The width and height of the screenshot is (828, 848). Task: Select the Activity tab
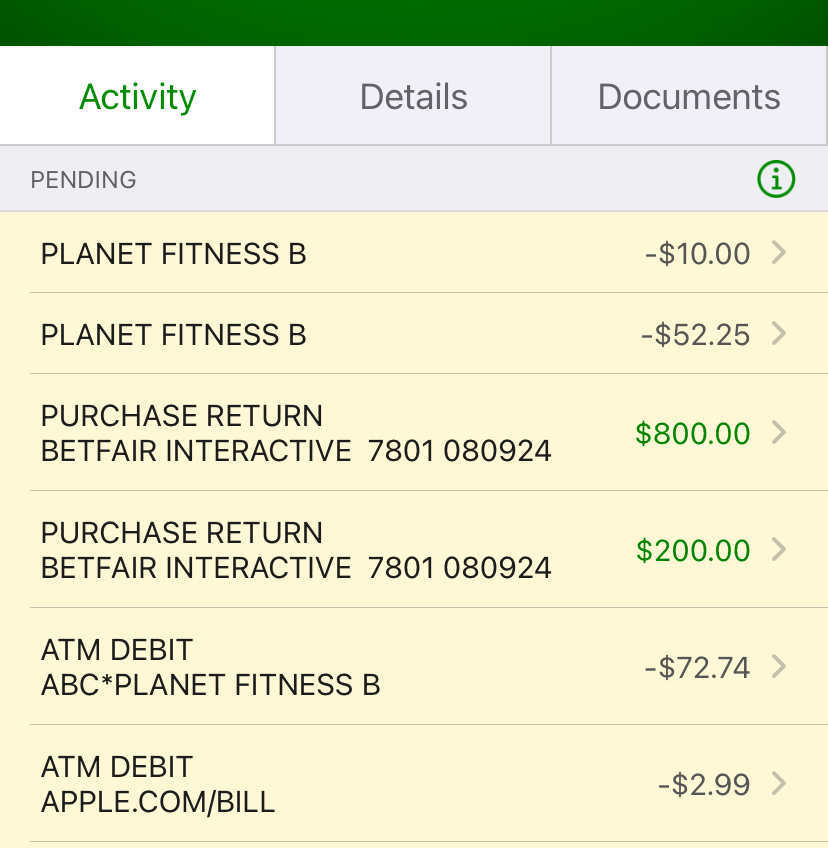(137, 97)
